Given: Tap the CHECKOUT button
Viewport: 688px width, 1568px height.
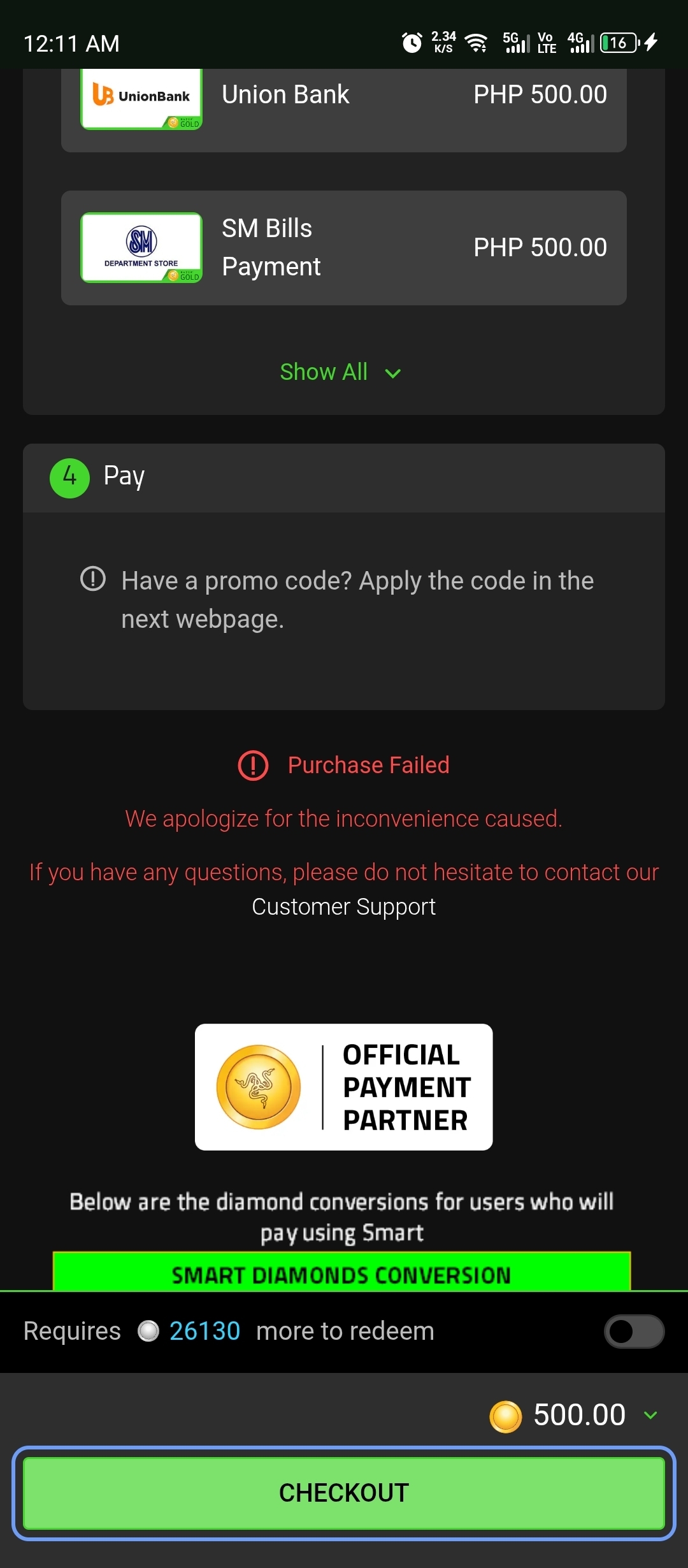Looking at the screenshot, I should click(x=344, y=1493).
